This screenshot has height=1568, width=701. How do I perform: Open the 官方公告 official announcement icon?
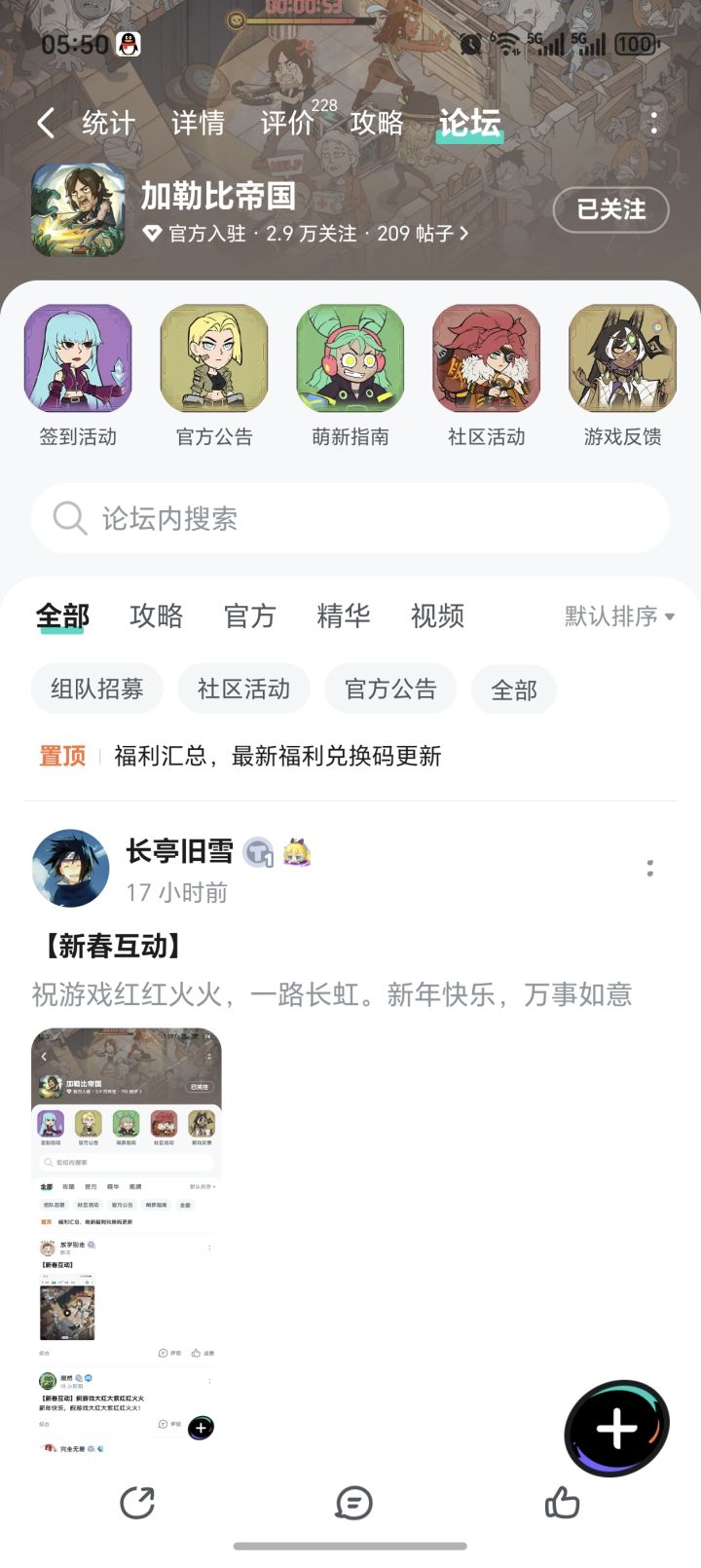pyautogui.click(x=214, y=358)
